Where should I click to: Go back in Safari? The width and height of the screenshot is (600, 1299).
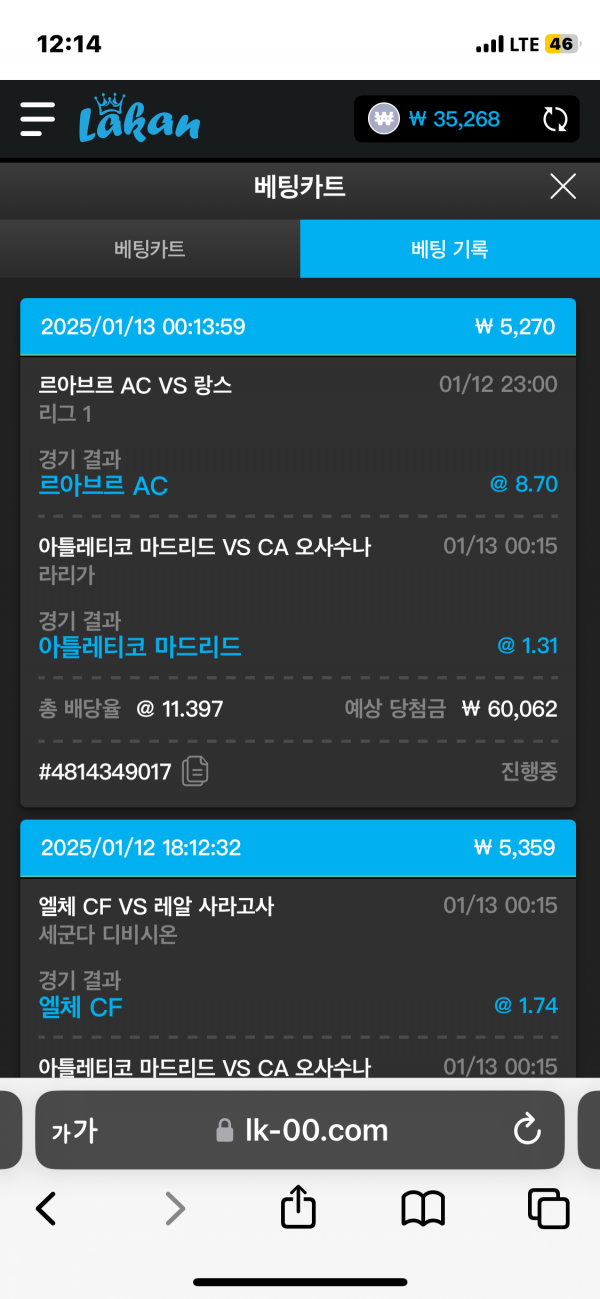pos(46,1210)
